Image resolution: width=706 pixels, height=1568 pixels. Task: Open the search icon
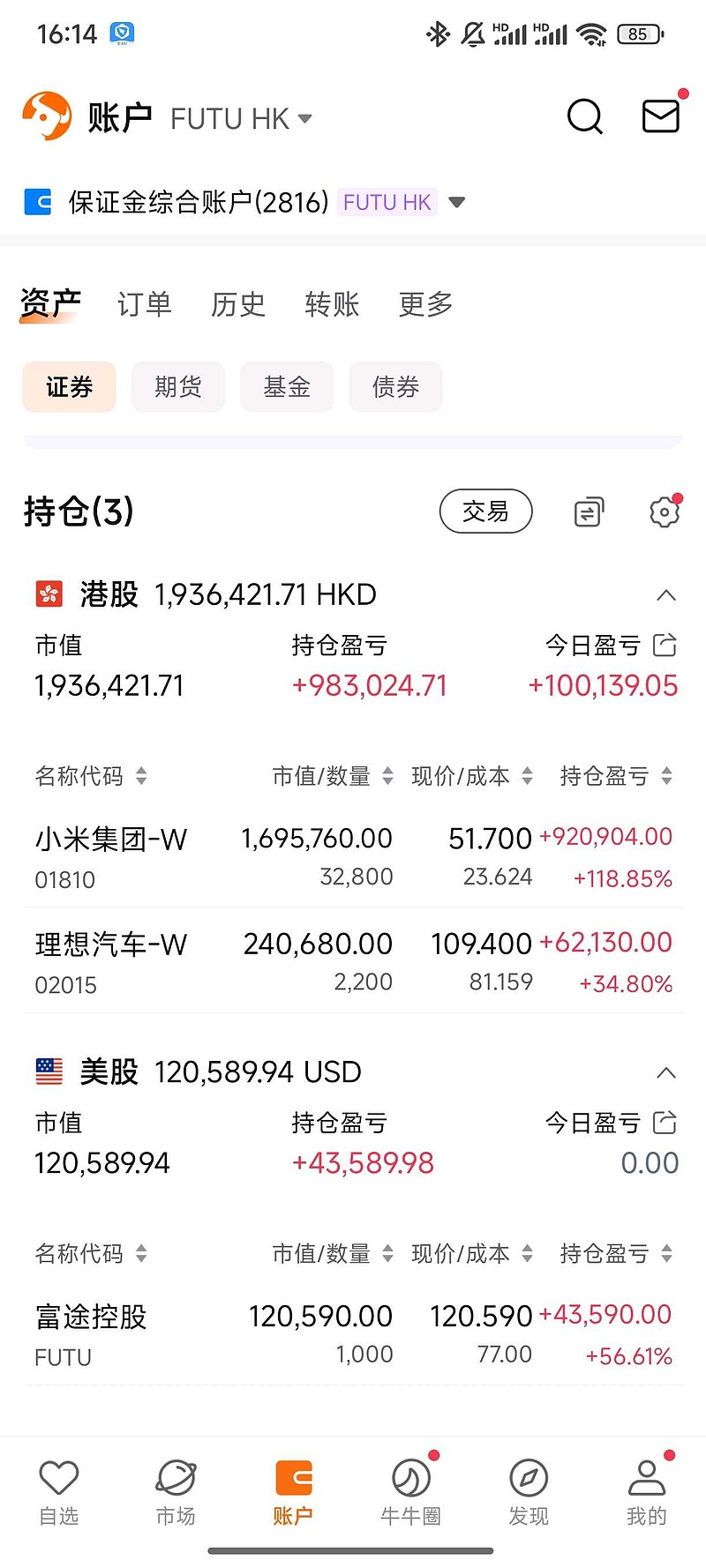pos(583,116)
